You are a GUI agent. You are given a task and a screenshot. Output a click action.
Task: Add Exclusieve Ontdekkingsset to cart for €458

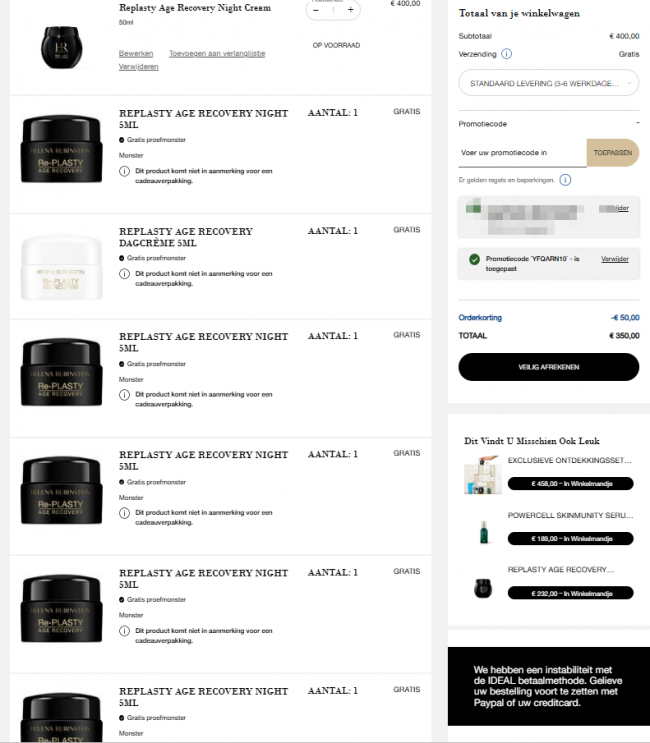[x=570, y=483]
